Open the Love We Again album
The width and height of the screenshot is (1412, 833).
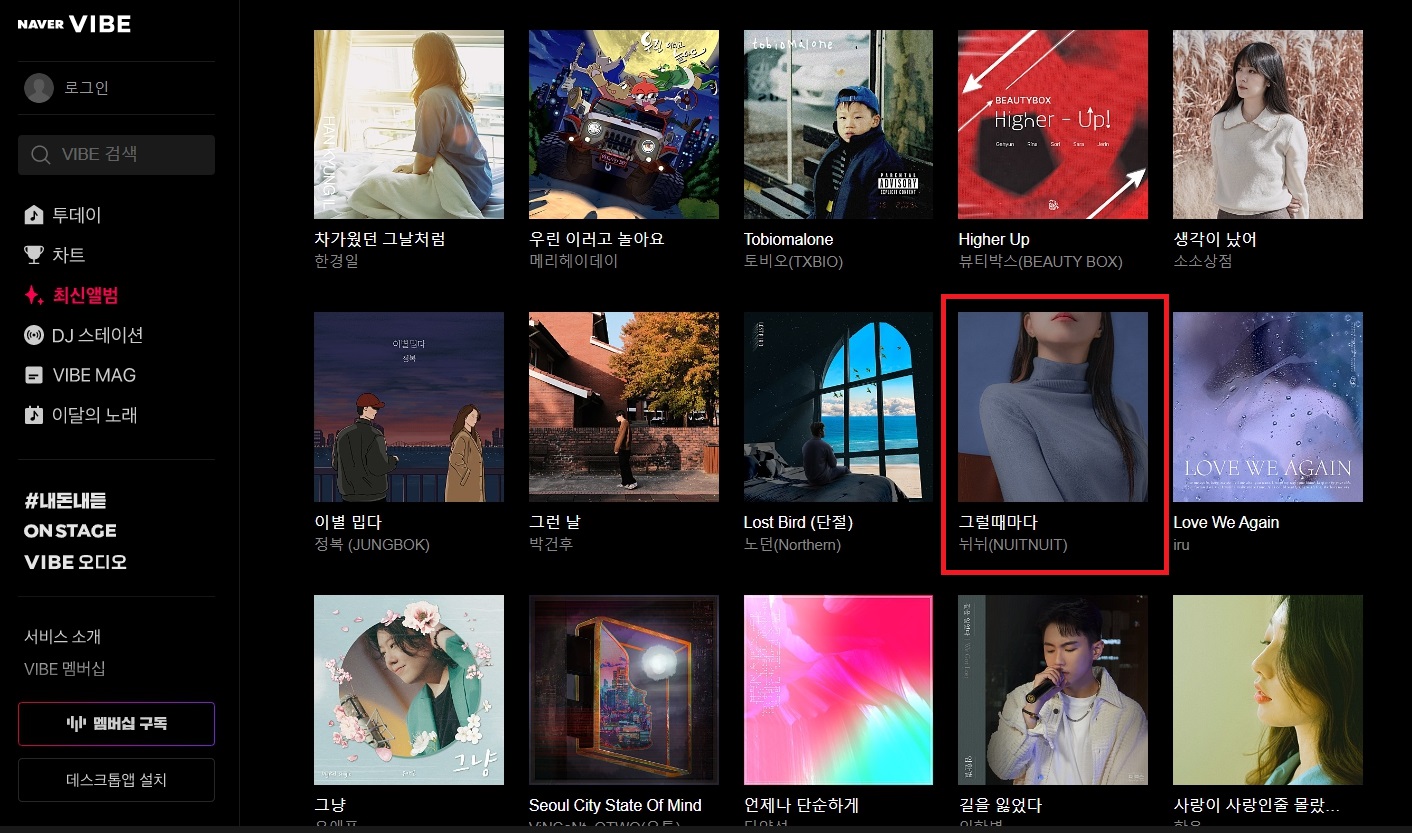1267,407
